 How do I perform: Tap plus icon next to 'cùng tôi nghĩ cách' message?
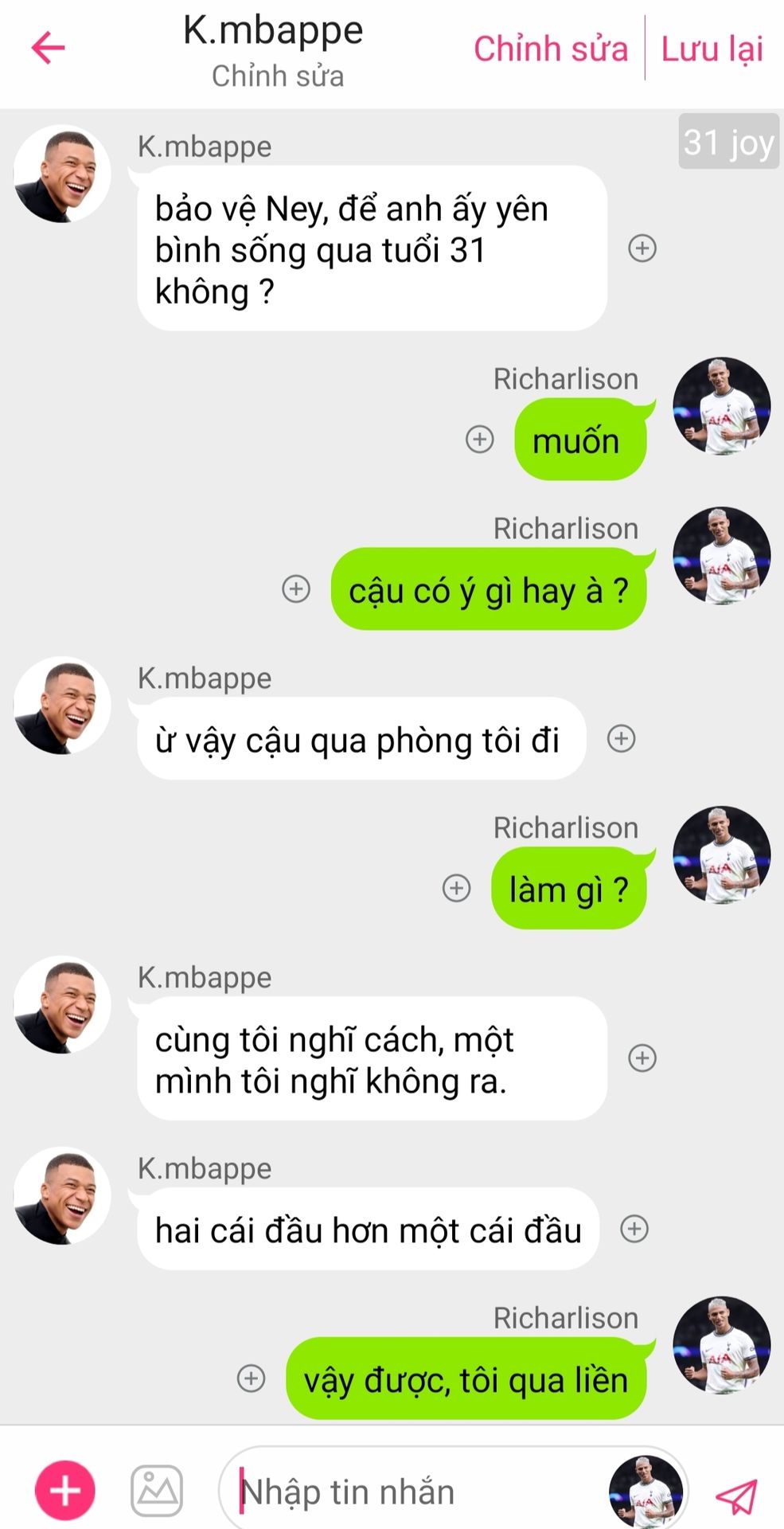click(642, 1058)
